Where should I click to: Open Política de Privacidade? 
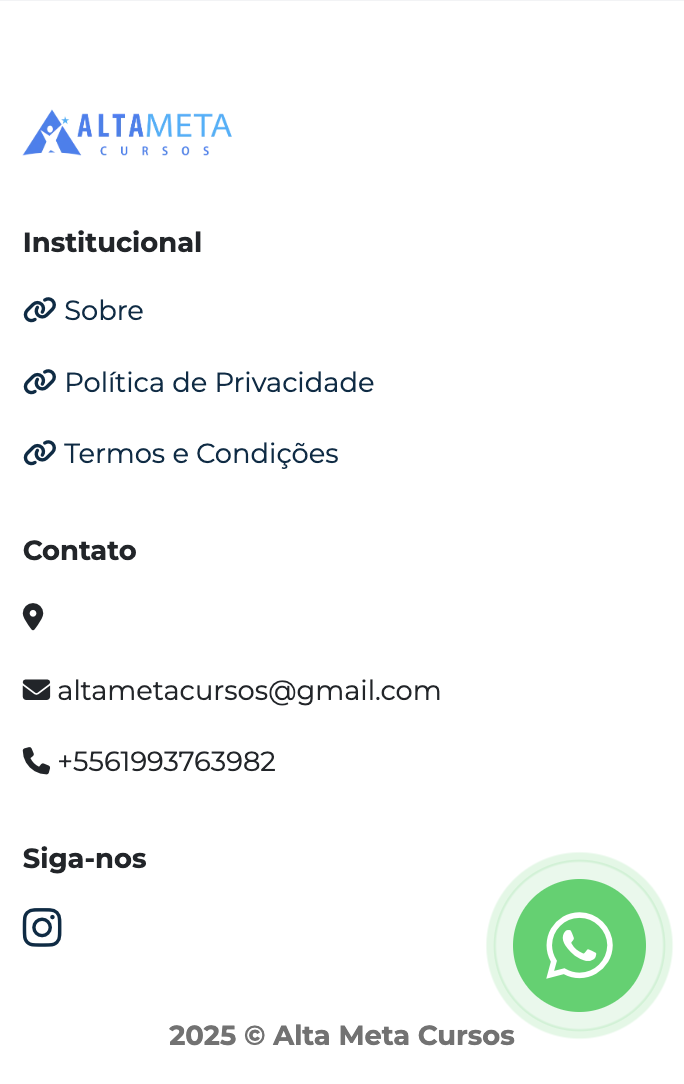[218, 383]
